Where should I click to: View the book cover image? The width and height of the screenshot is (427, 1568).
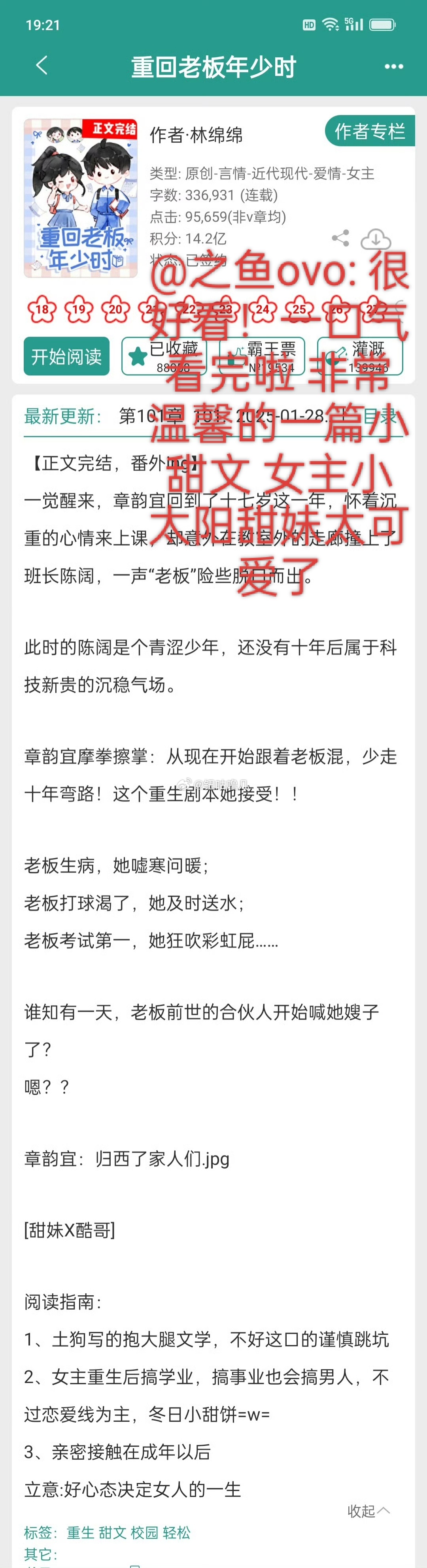[x=80, y=198]
